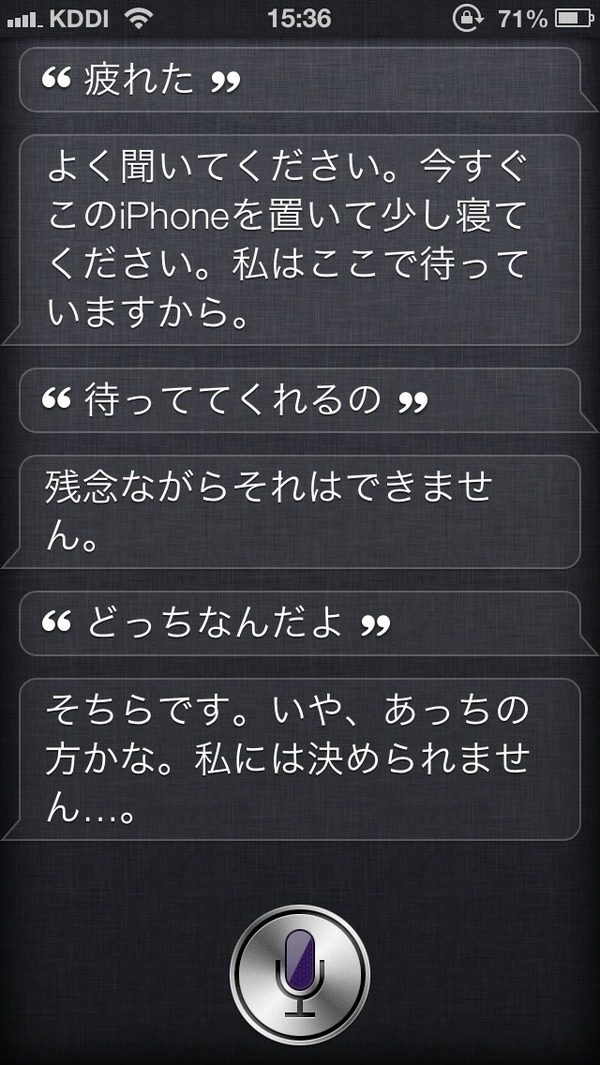Edit the query bubble "待っててくれるの"
Viewport: 600px width, 1065px height.
300,401
